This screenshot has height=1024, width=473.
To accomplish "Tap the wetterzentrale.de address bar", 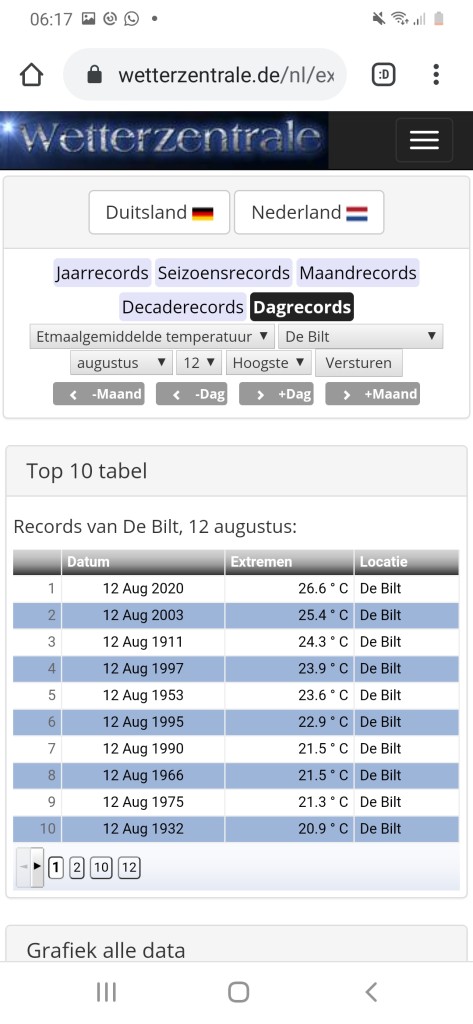I will tap(205, 74).
